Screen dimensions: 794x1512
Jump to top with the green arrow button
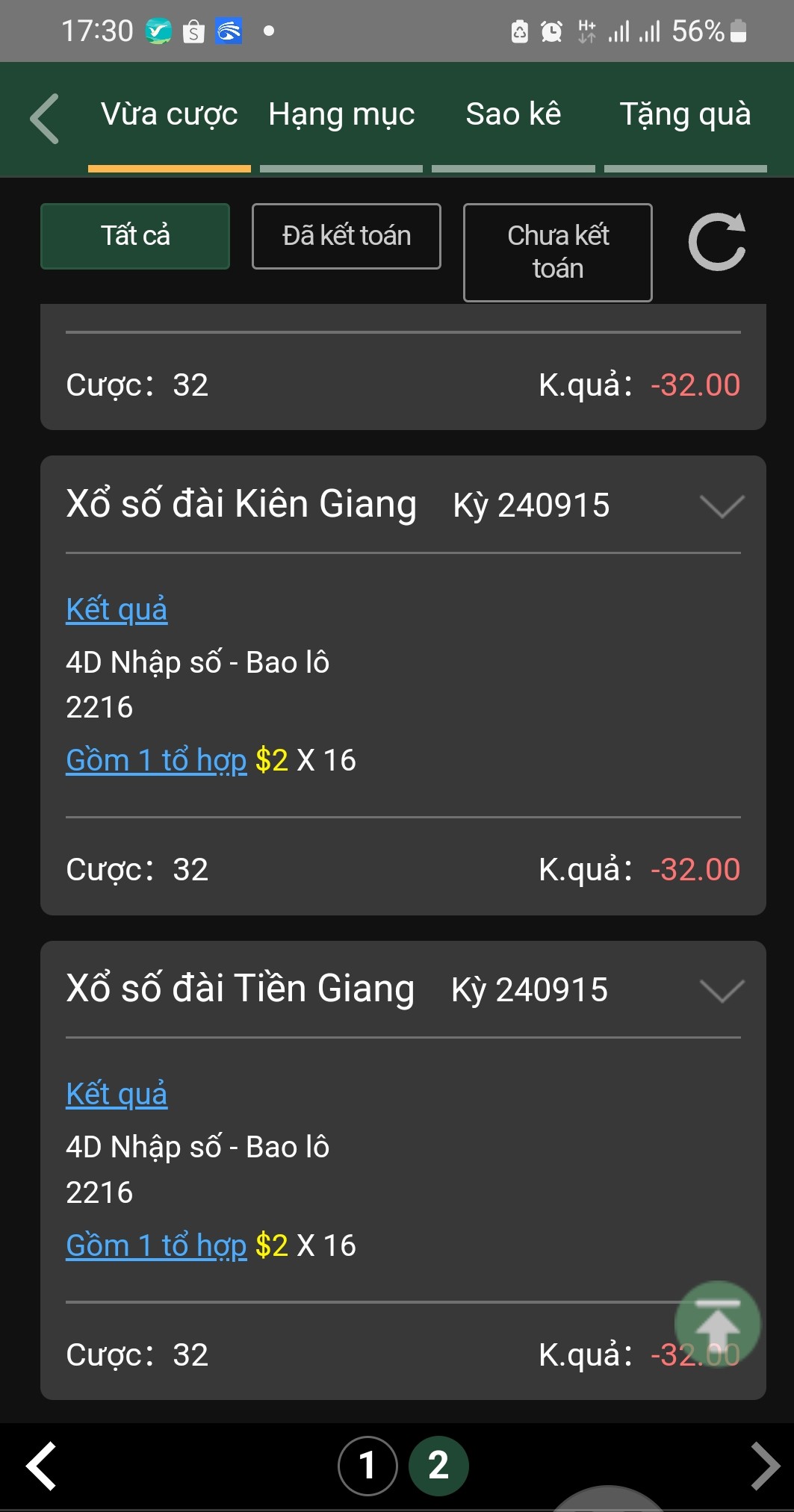pos(717,1324)
